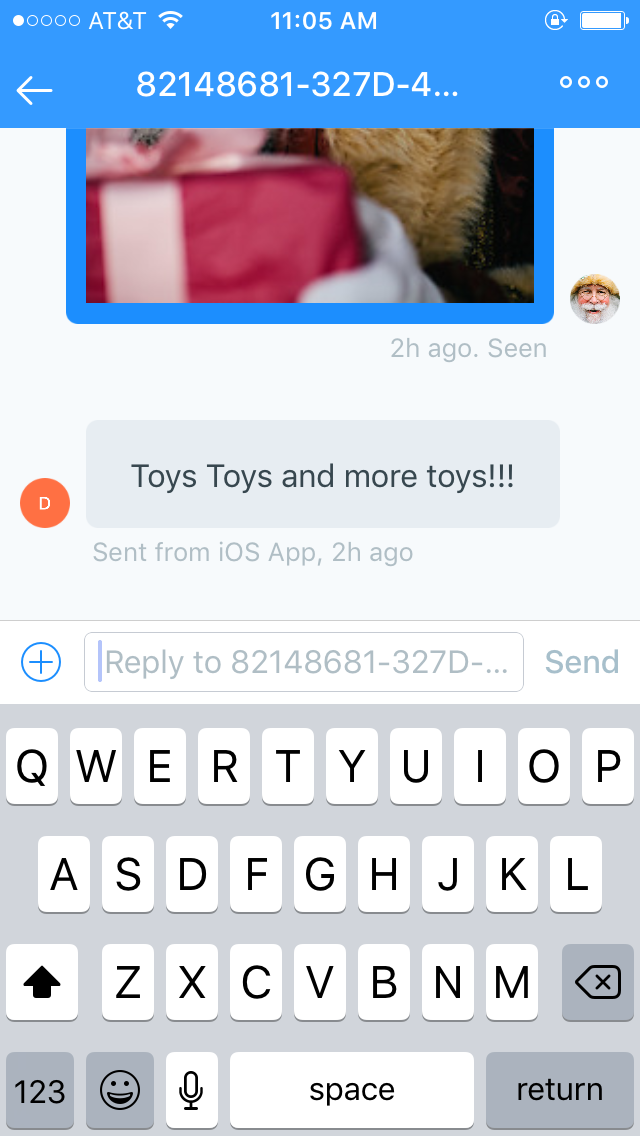Tap the sender avatar with letter D
640x1136 pixels.
coord(45,503)
